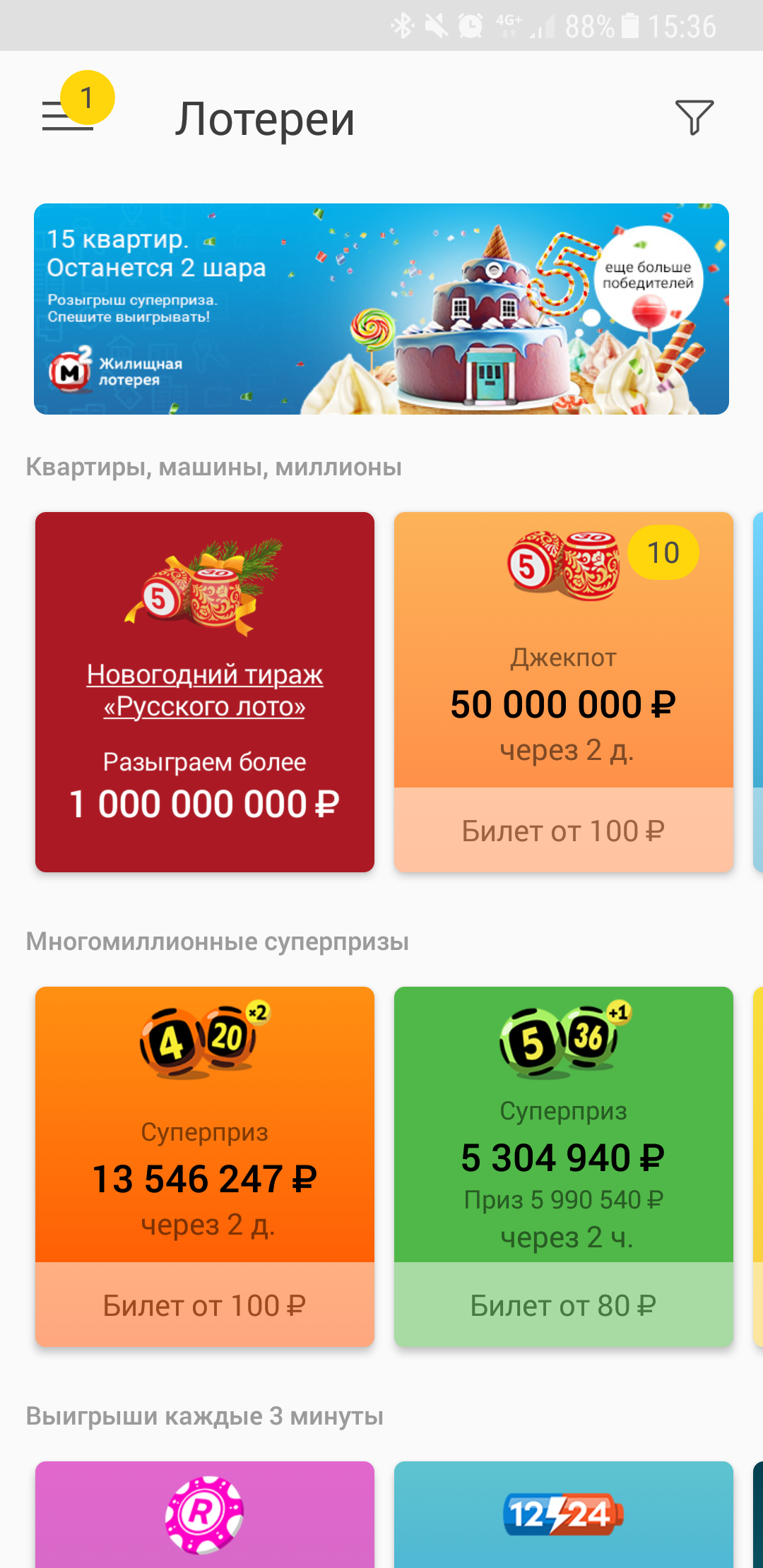The height and width of the screenshot is (1568, 763).
Task: Select the 4 из 20 Суперприз card
Action: [205, 1165]
